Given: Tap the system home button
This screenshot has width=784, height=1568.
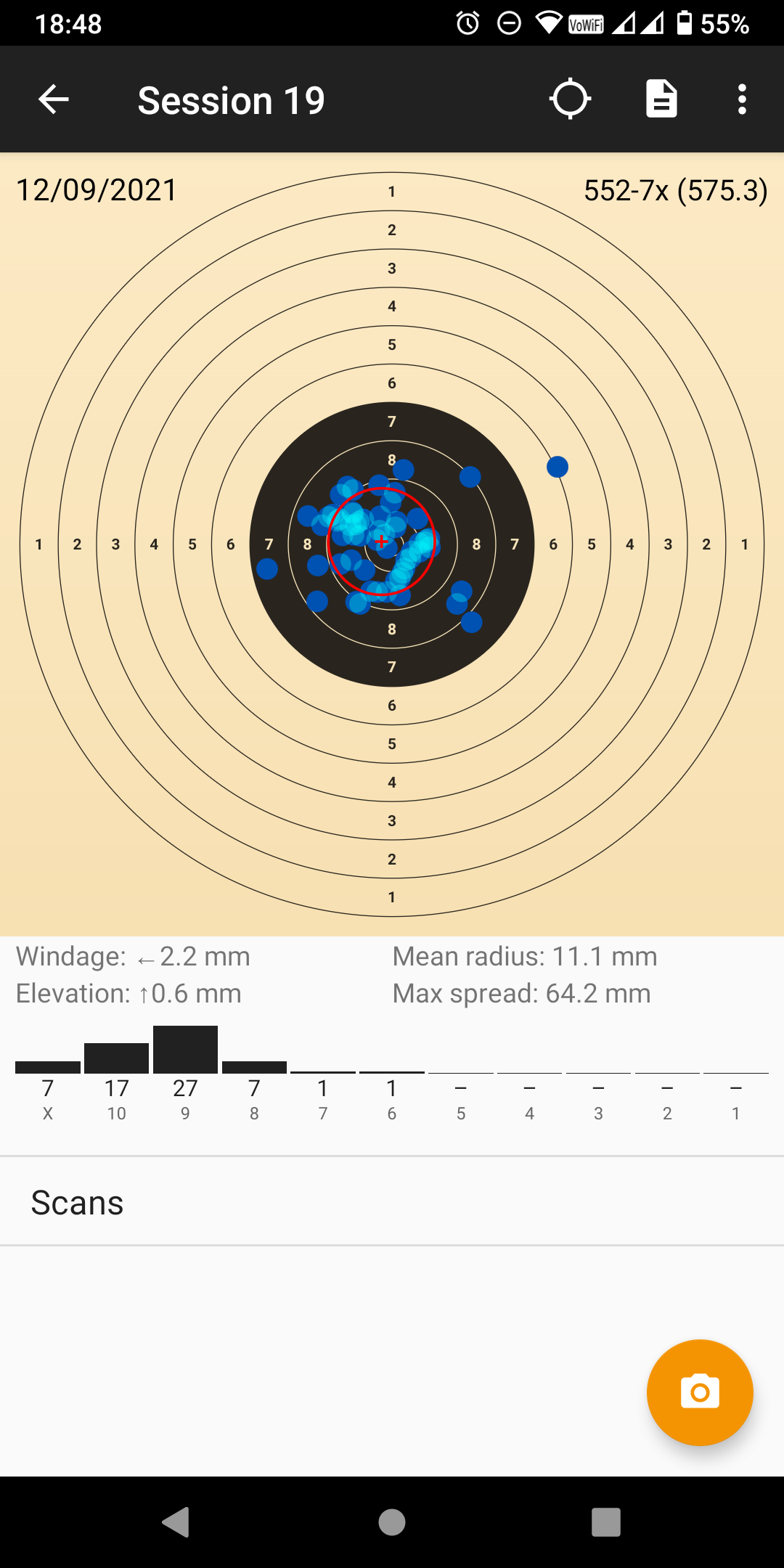Looking at the screenshot, I should [x=392, y=1522].
